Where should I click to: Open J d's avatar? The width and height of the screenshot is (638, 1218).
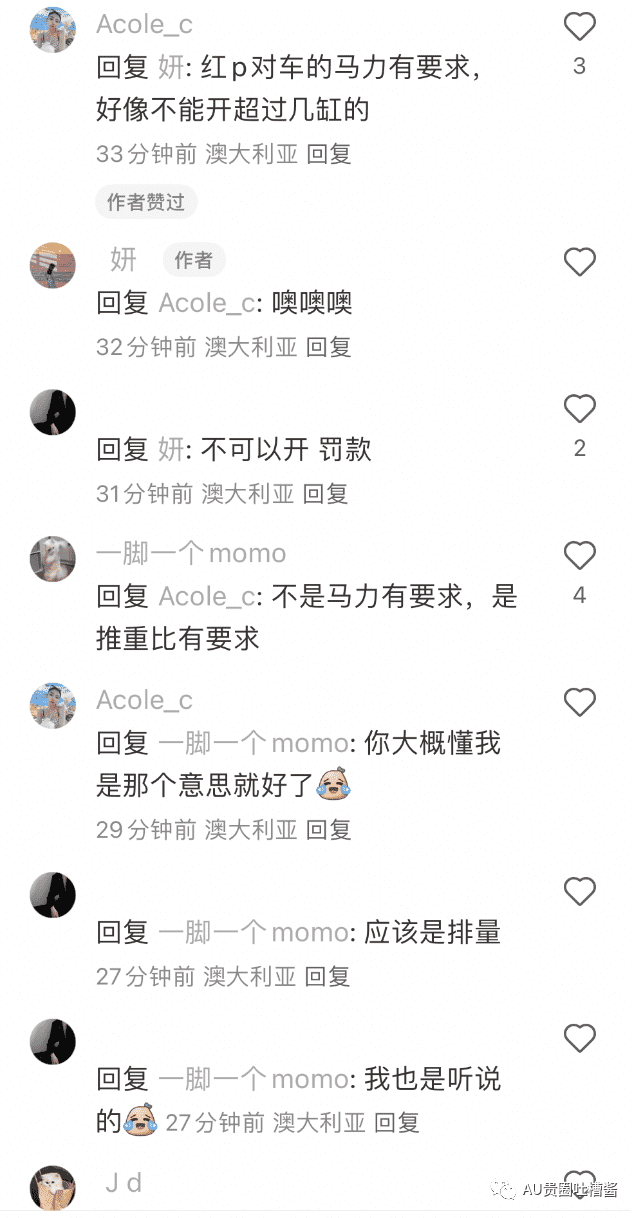[x=53, y=1188]
